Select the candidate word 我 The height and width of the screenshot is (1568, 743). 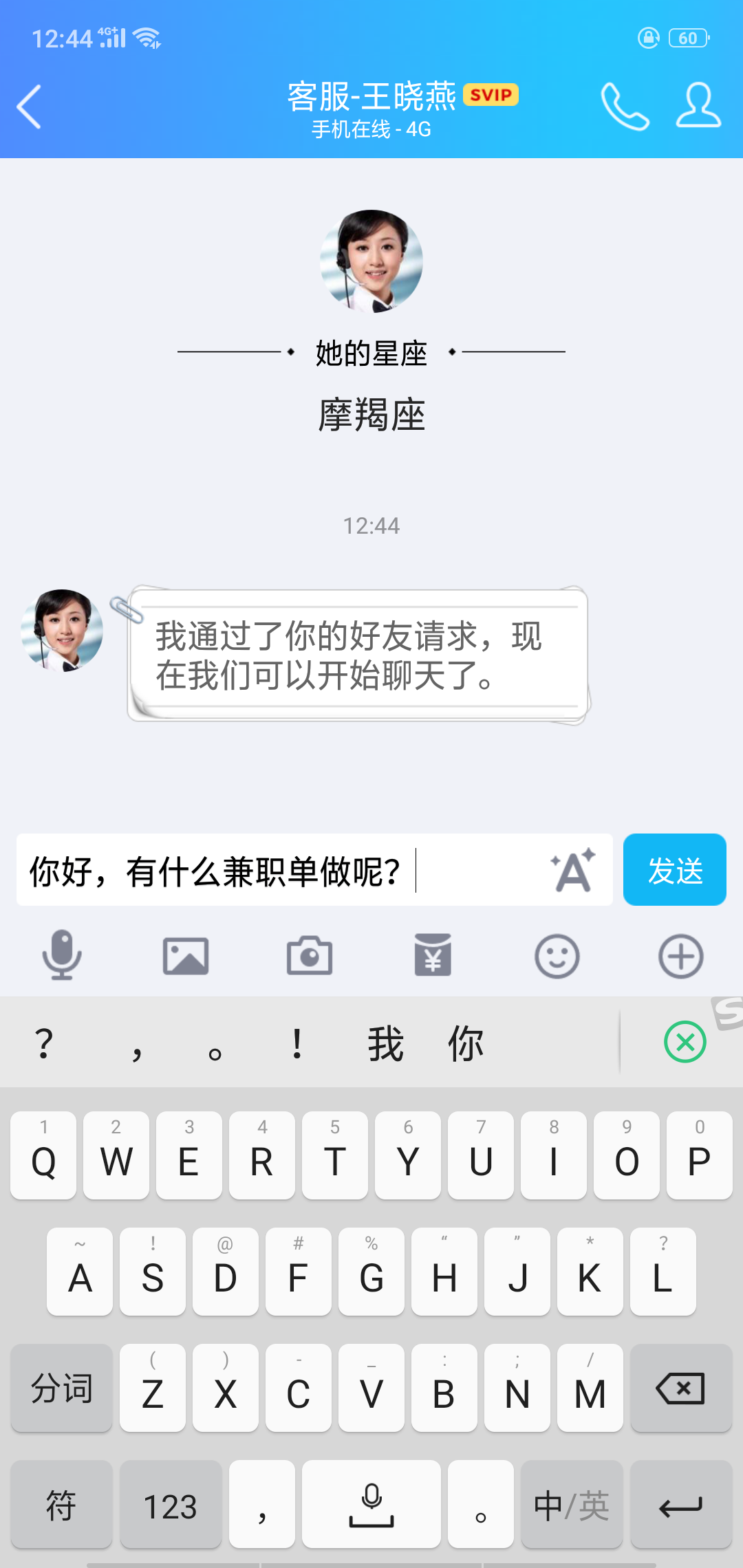[x=385, y=1043]
